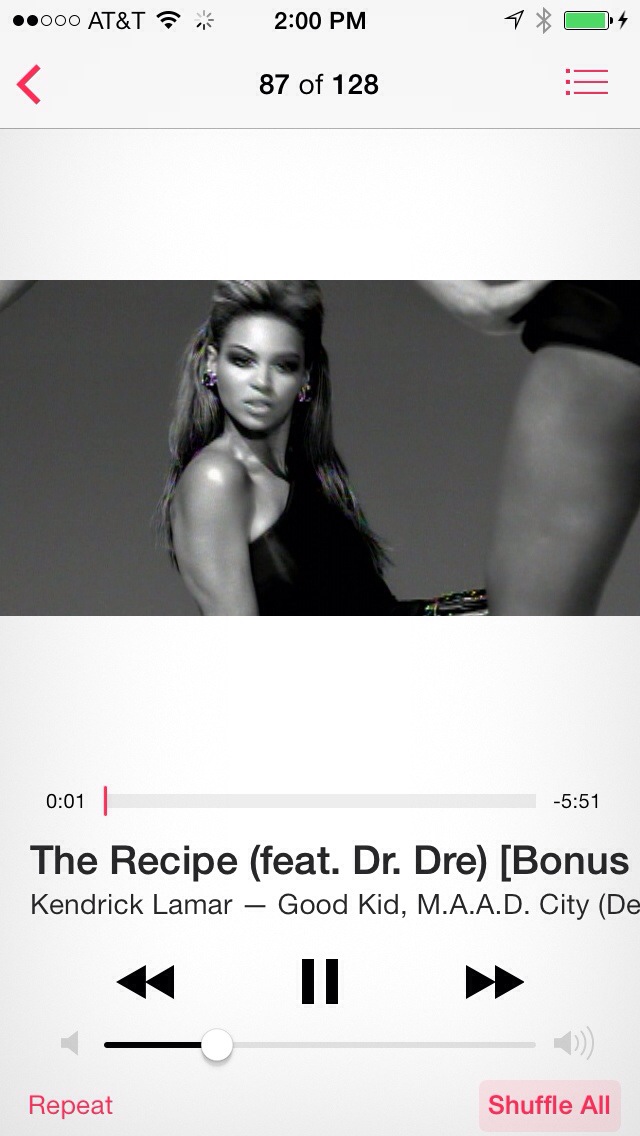Tap the album artwork image
640x1136 pixels.
click(320, 447)
